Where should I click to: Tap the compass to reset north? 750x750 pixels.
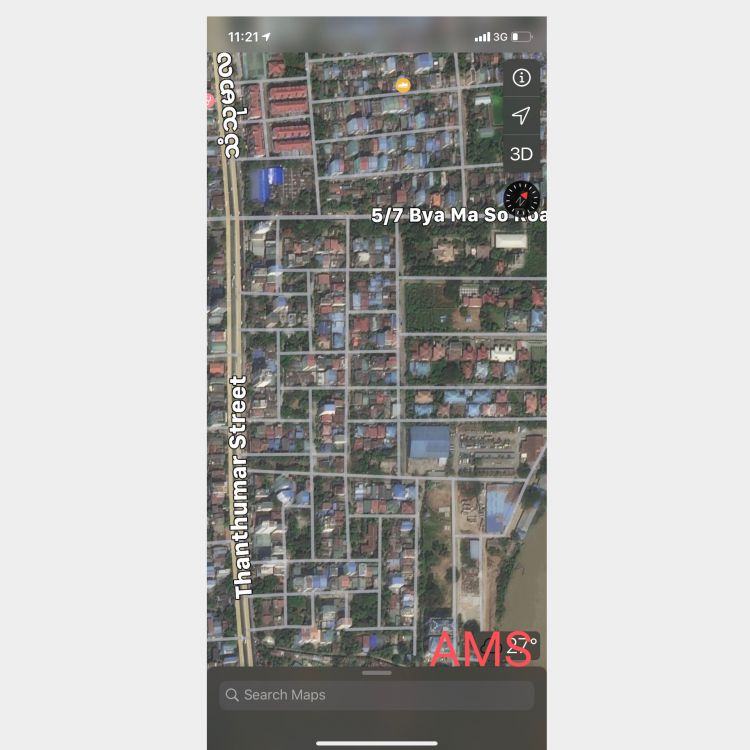click(x=521, y=197)
